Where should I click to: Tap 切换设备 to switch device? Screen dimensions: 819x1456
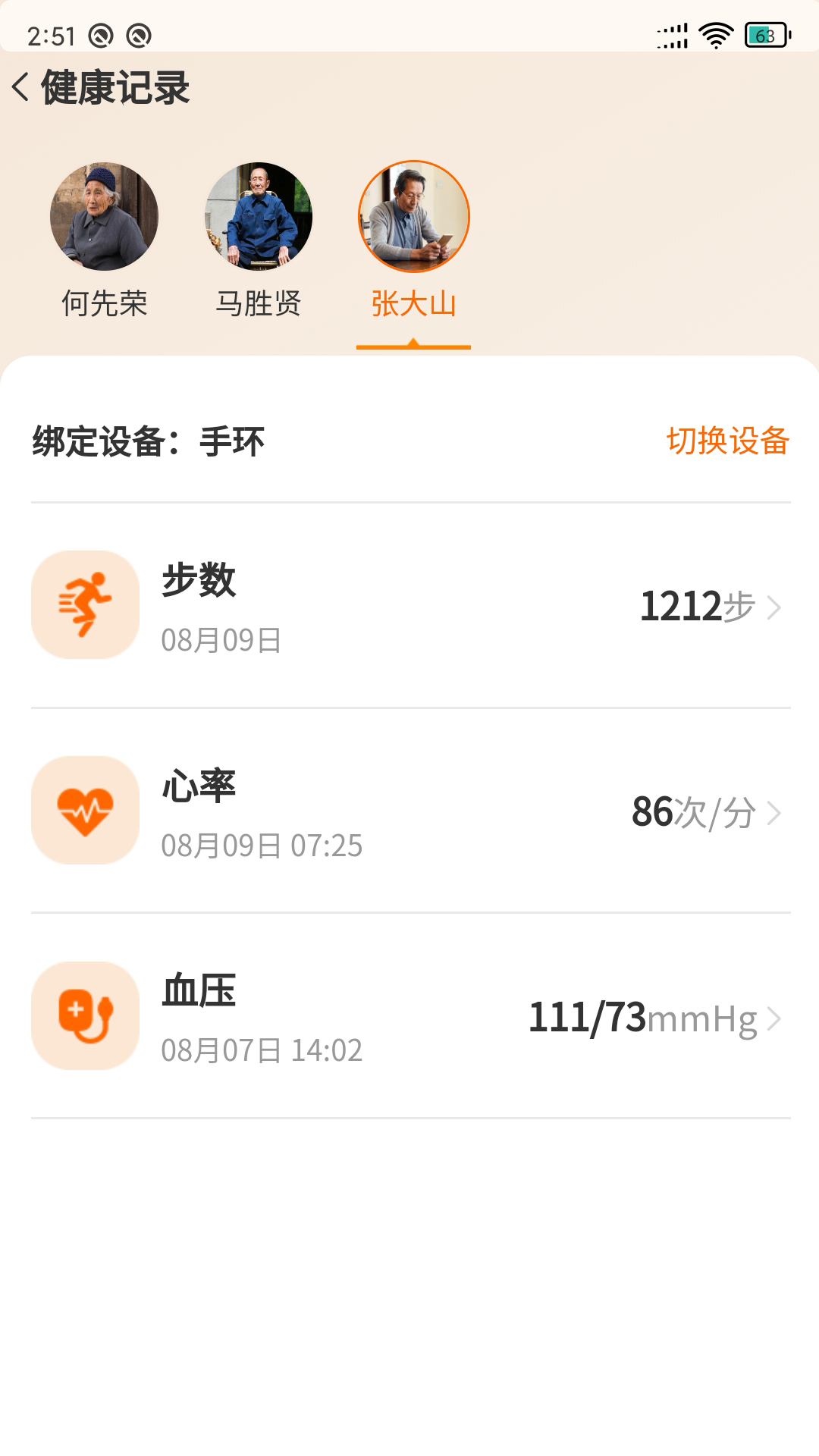click(x=727, y=441)
